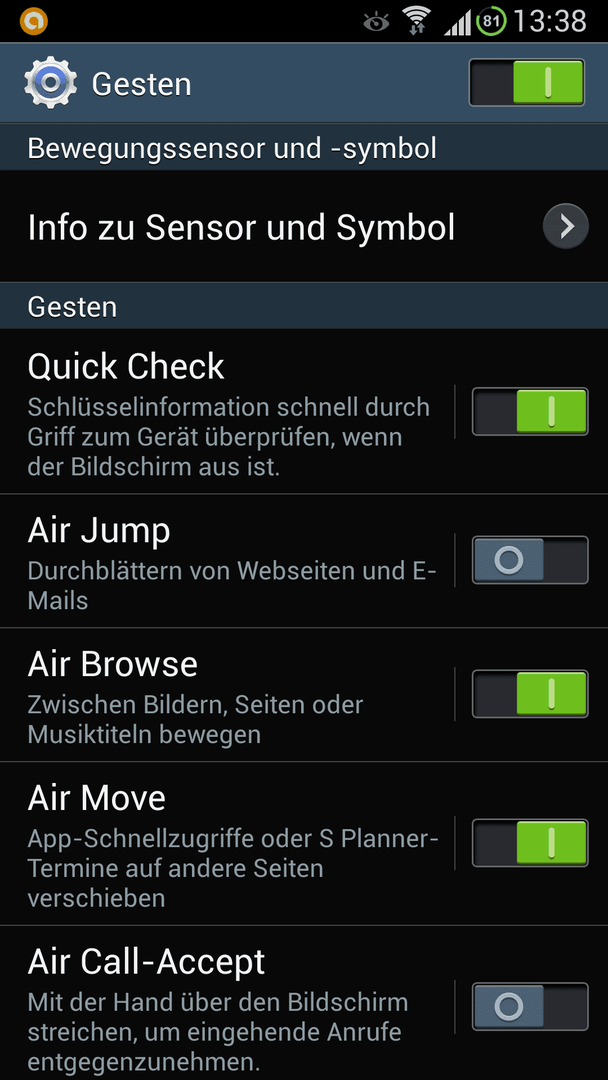Turn off the main Gesten switch

click(x=527, y=83)
